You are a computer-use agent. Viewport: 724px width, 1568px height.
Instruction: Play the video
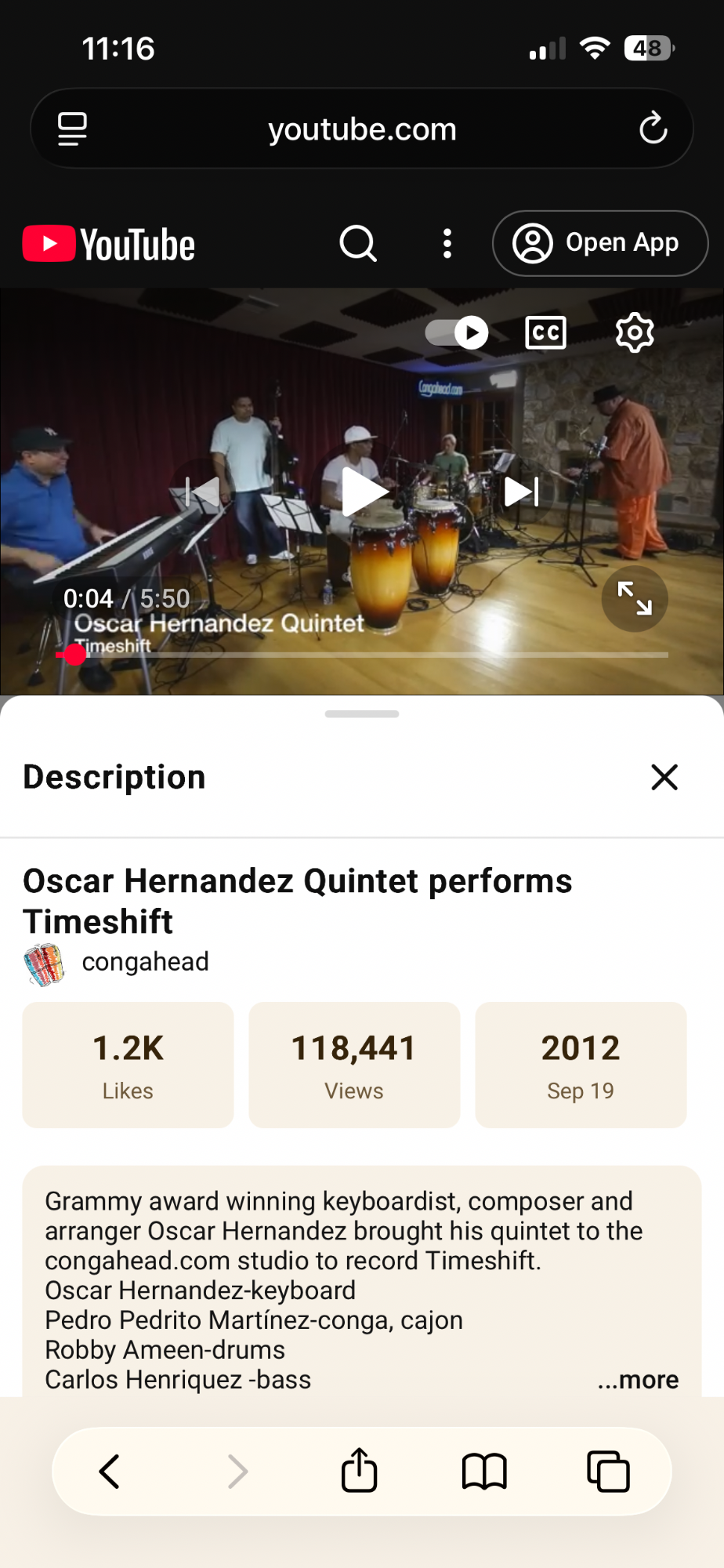coord(364,492)
